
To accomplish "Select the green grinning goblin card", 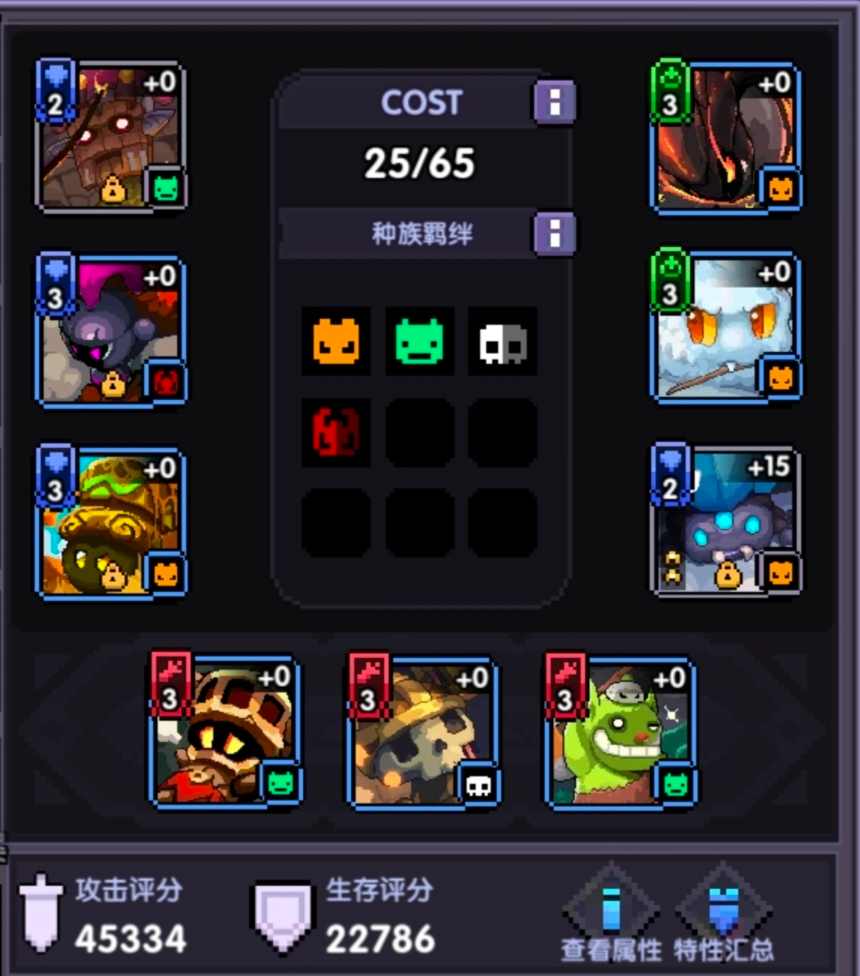I will click(x=620, y=732).
